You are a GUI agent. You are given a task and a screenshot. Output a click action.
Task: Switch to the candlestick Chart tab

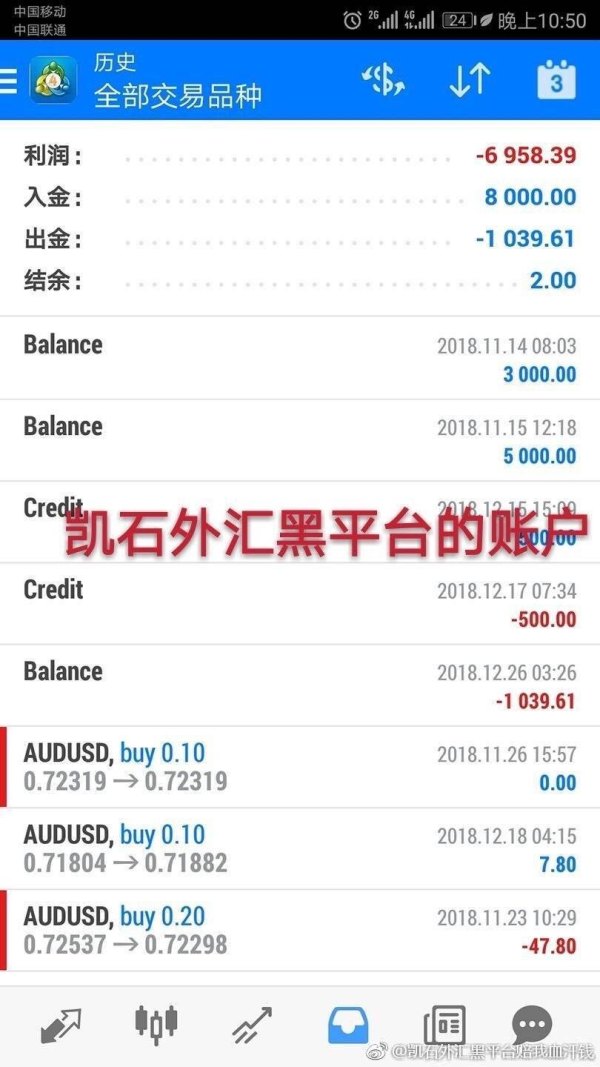point(156,1024)
